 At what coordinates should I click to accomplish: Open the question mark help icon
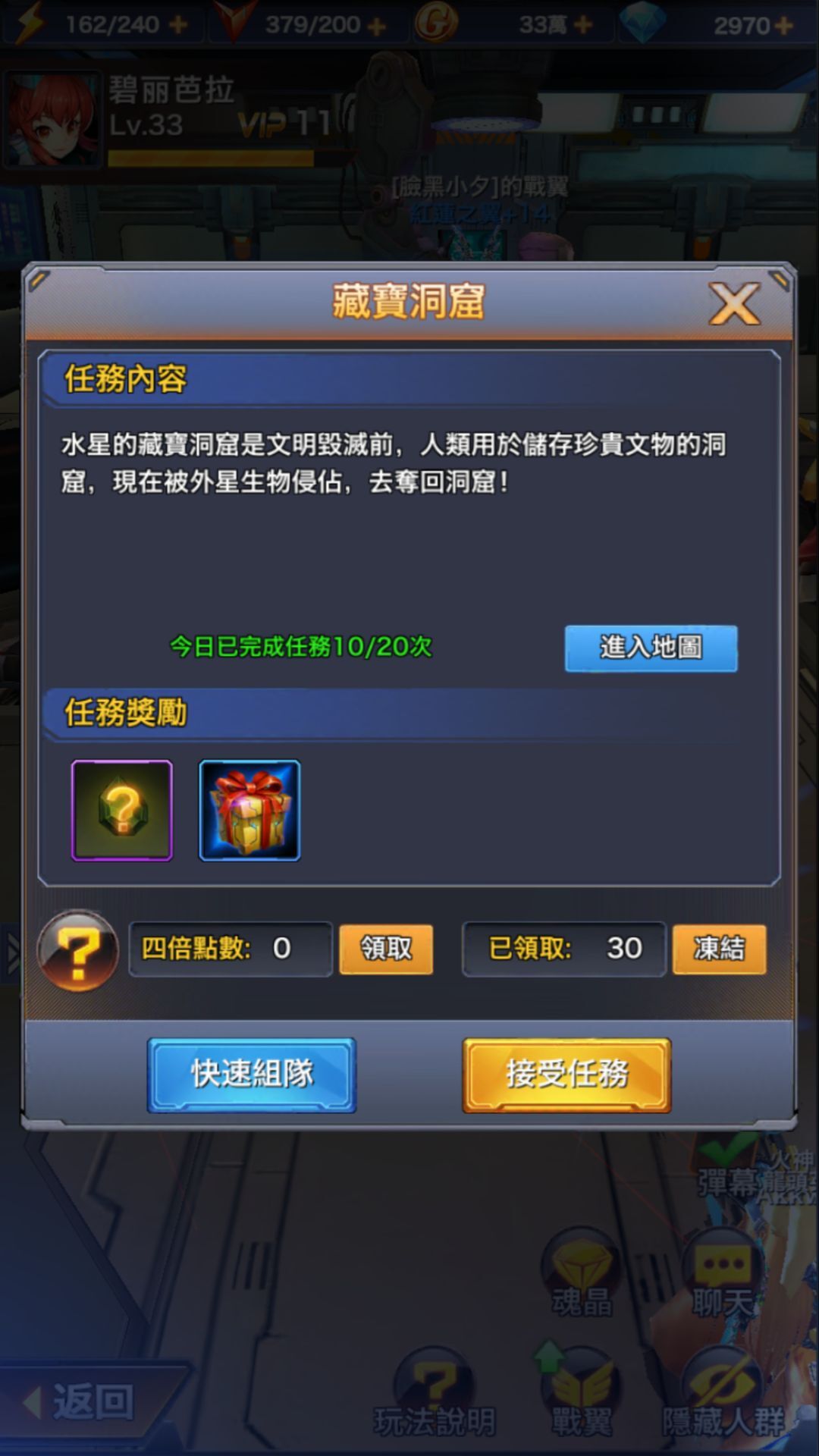[x=78, y=950]
